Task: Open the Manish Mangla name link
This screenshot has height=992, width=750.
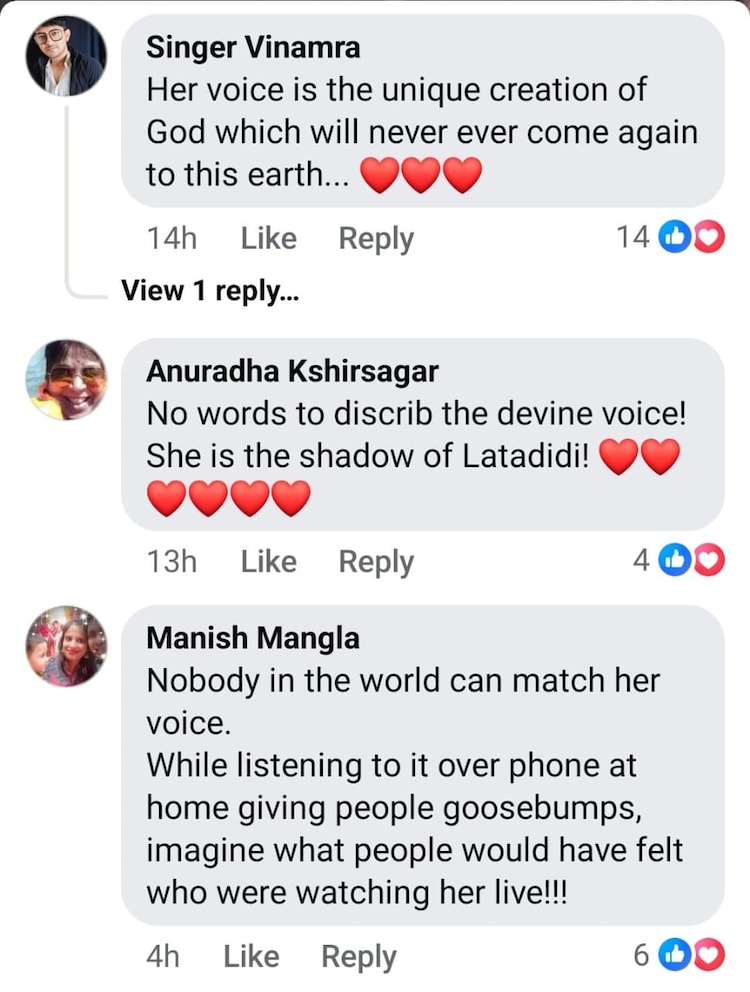Action: [x=252, y=637]
